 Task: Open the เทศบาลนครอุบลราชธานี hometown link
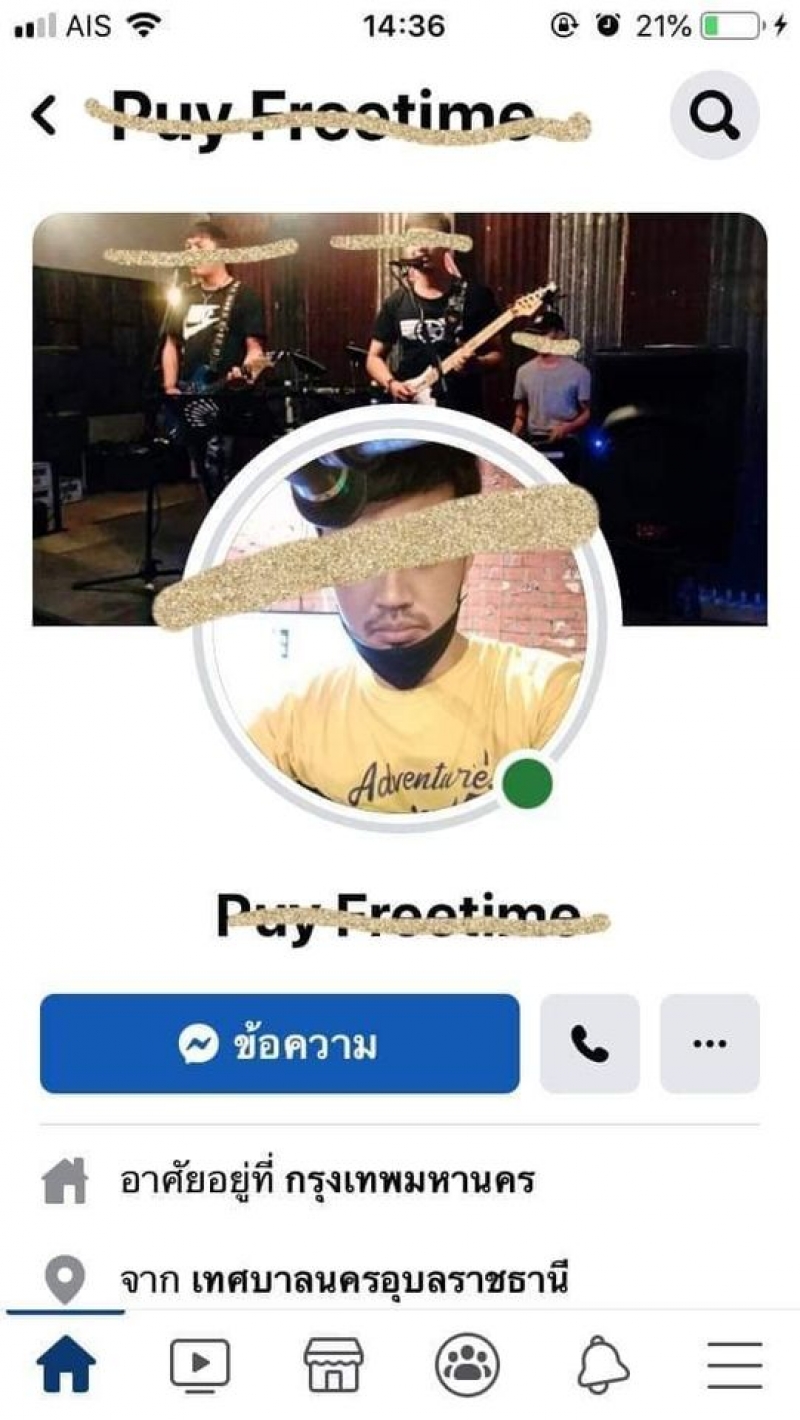pos(380,1279)
